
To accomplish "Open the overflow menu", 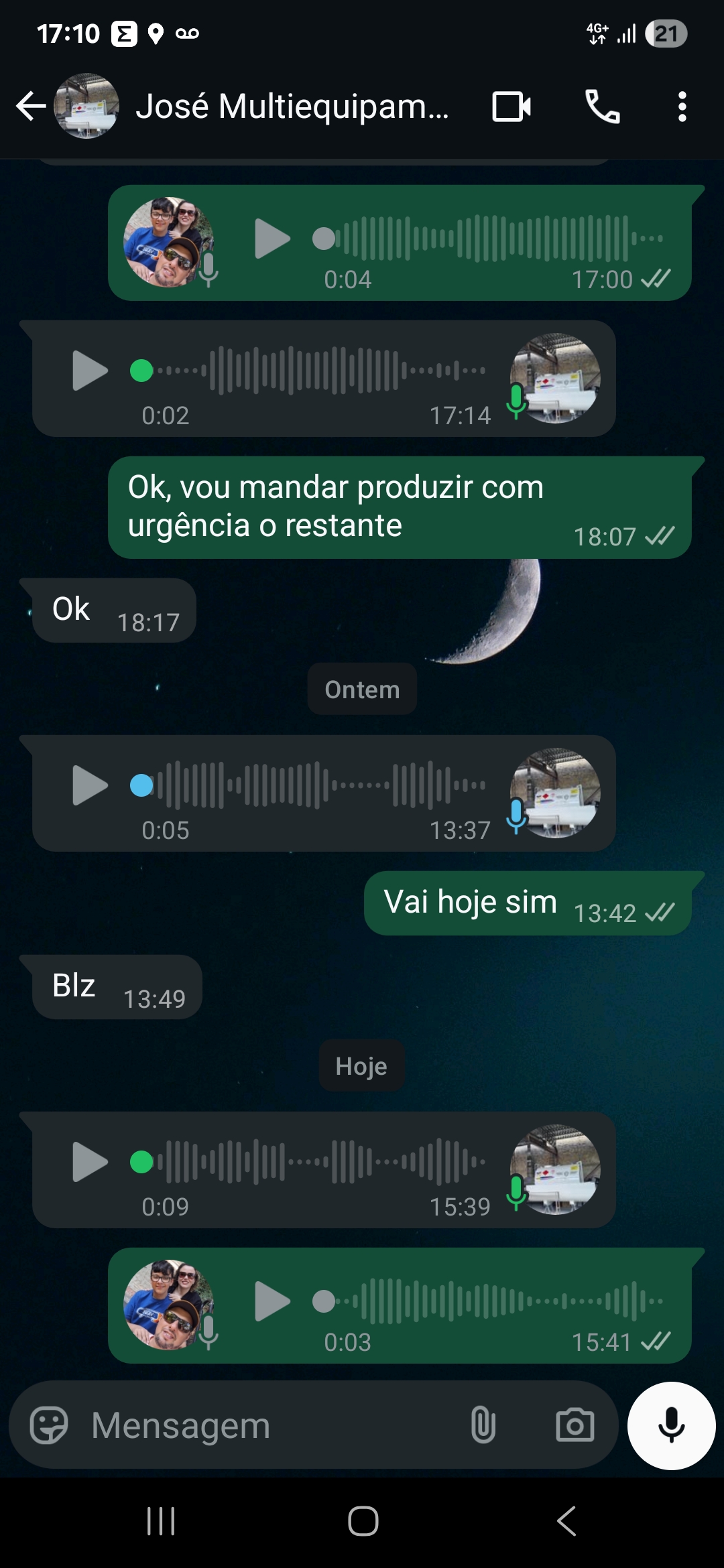I will [x=682, y=107].
